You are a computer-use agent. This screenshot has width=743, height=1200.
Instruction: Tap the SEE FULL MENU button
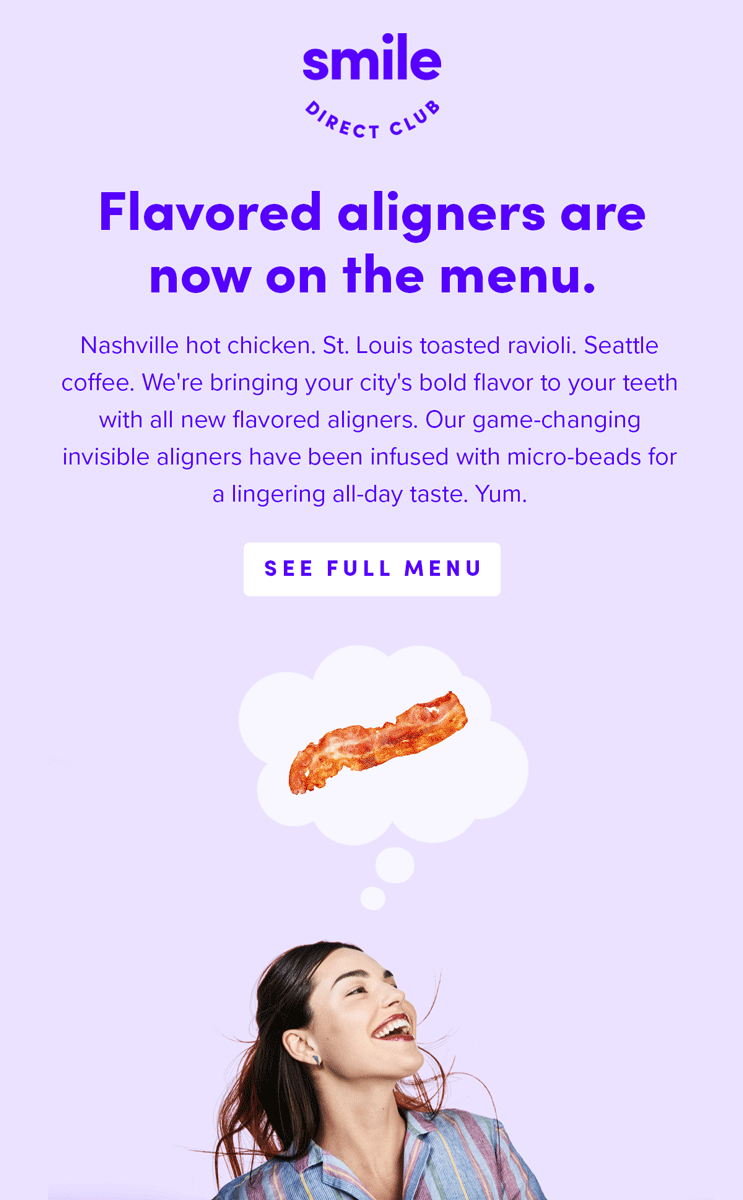click(372, 569)
